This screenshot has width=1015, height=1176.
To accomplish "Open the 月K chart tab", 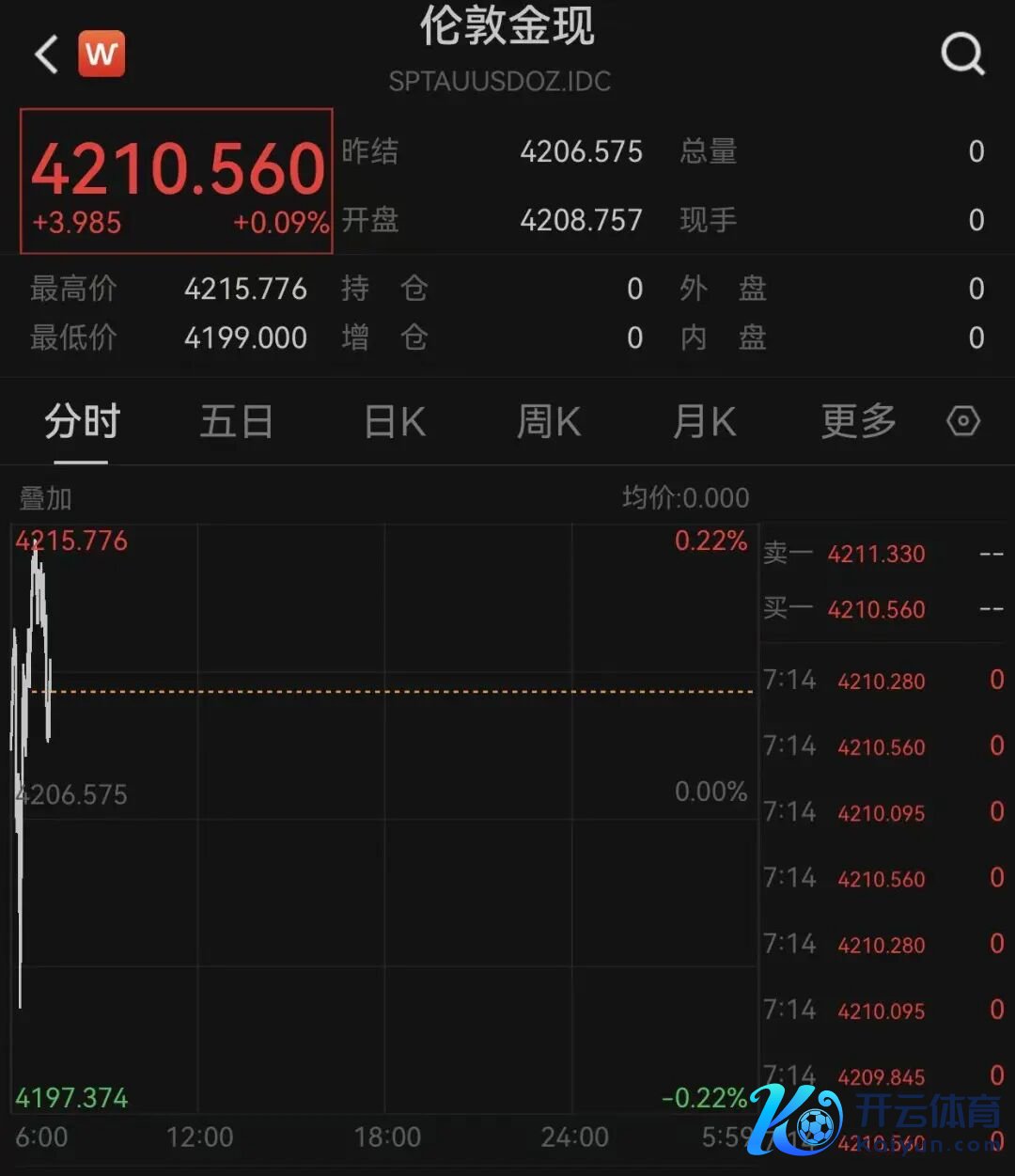I will [x=704, y=422].
